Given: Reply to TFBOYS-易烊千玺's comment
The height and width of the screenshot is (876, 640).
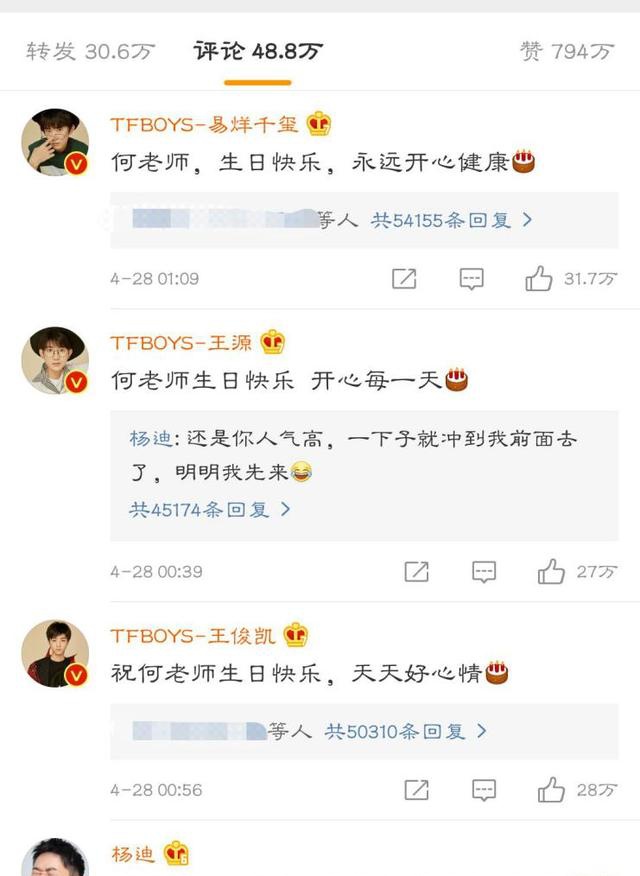Looking at the screenshot, I should 472,279.
